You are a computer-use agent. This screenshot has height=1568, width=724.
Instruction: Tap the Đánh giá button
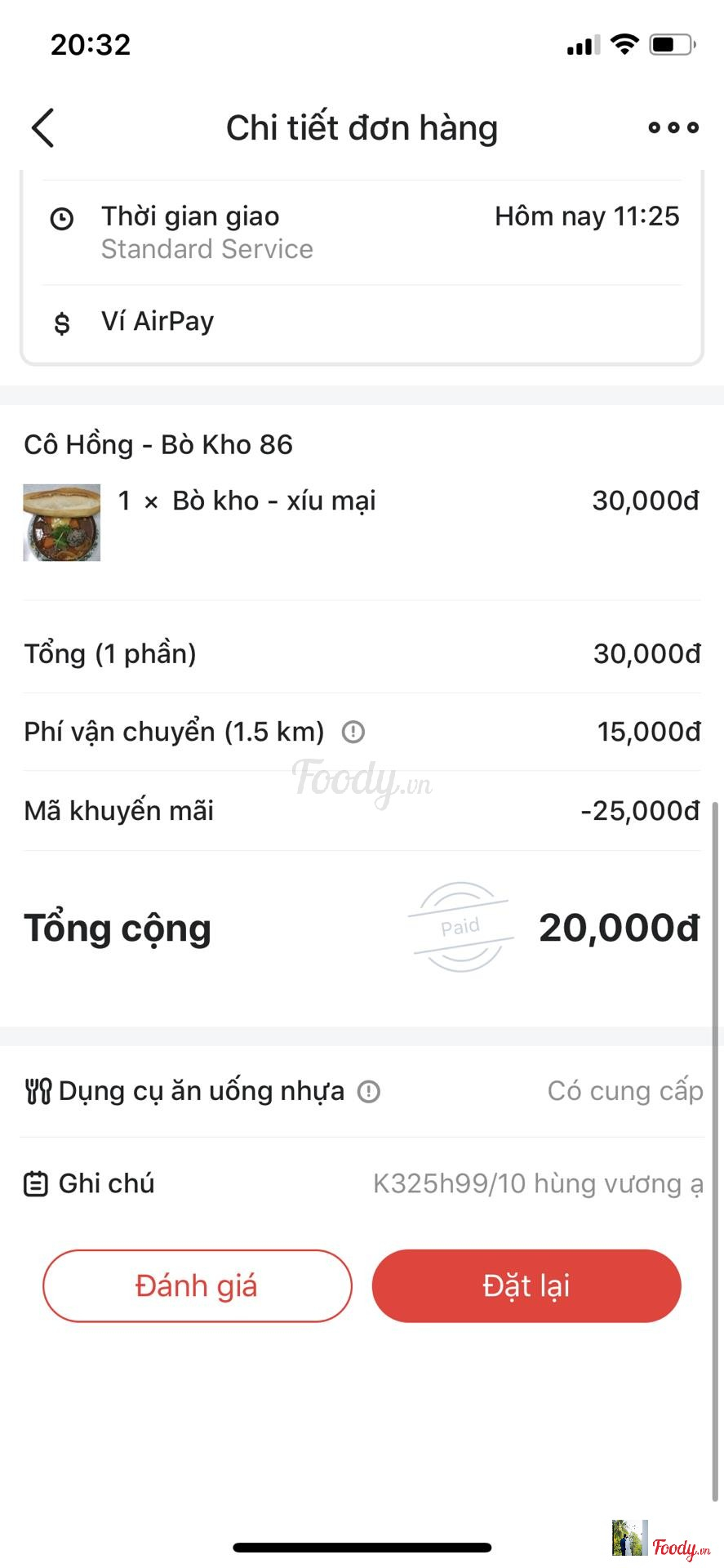click(x=197, y=1285)
